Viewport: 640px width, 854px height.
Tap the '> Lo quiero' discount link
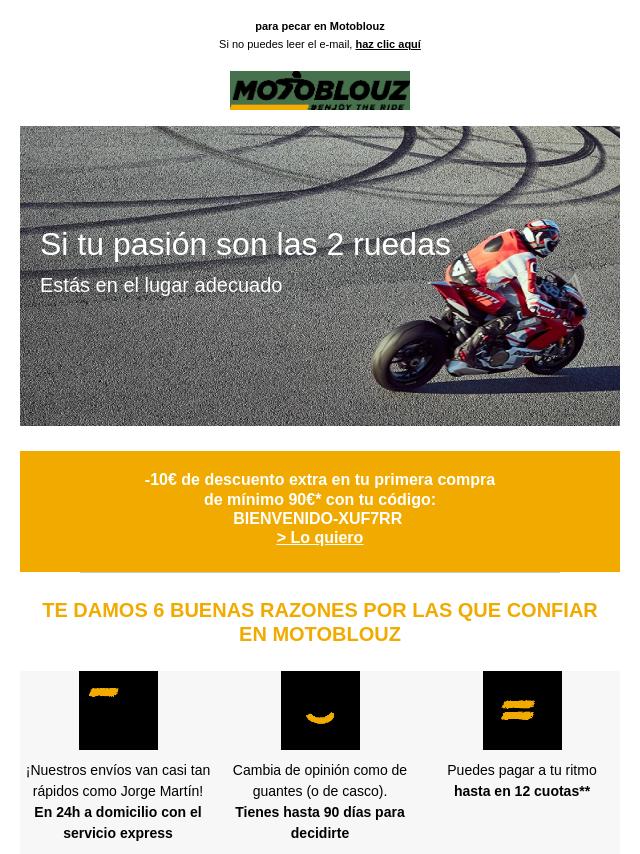click(x=319, y=538)
